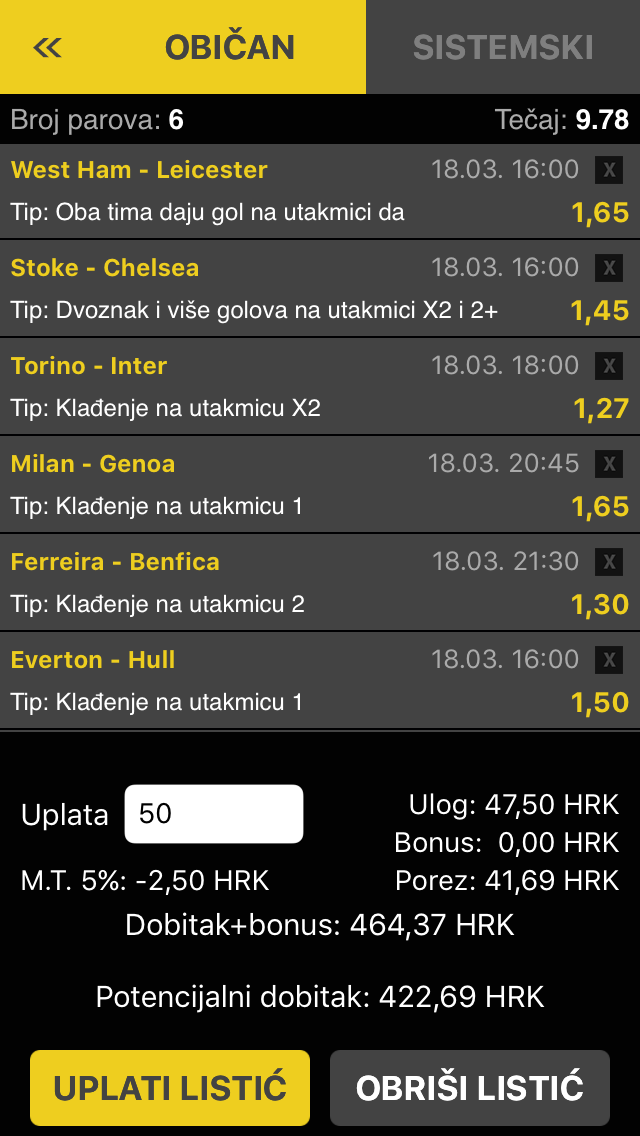This screenshot has height=1136, width=640.
Task: Delete the Torino - Inter pick
Action: (609, 366)
